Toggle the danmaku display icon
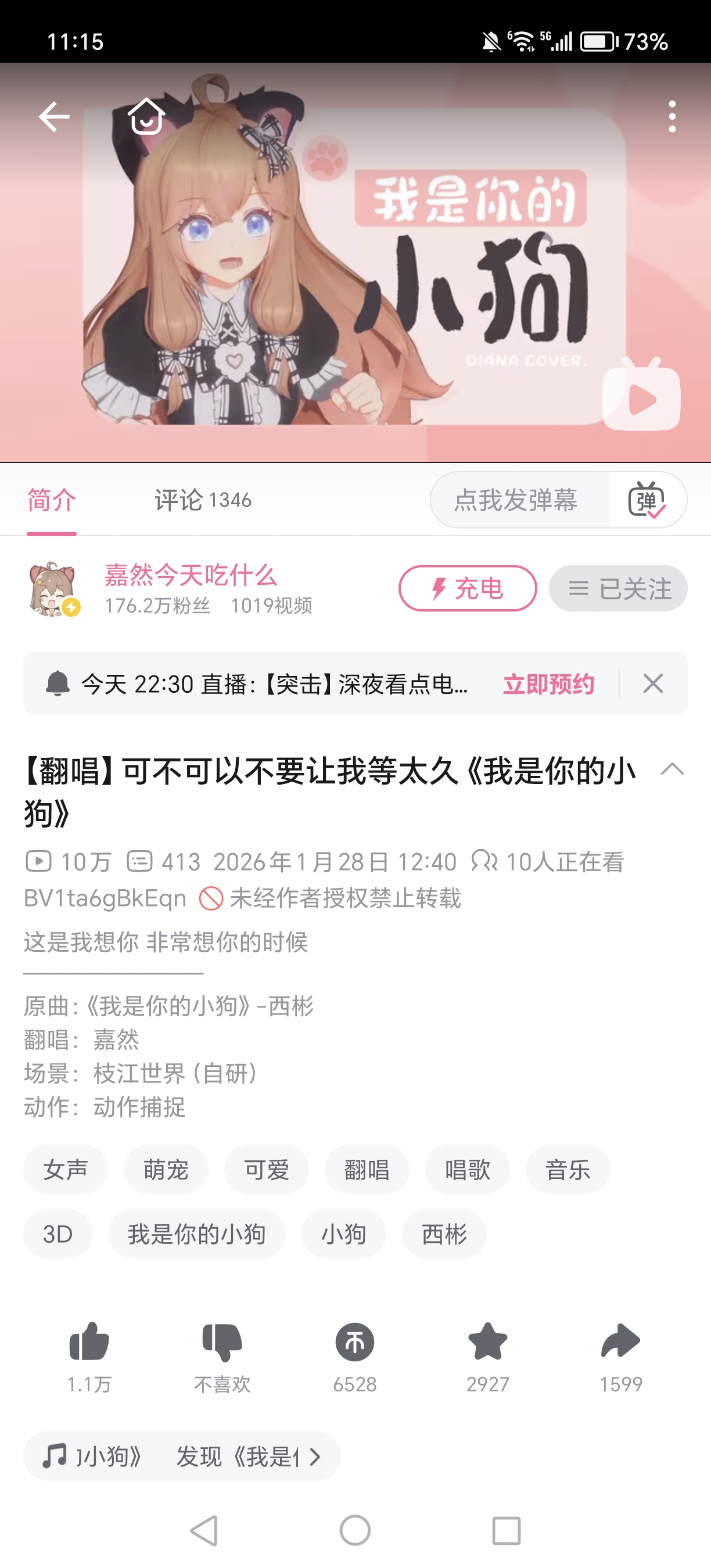Screen dimensions: 711x1568 point(647,501)
